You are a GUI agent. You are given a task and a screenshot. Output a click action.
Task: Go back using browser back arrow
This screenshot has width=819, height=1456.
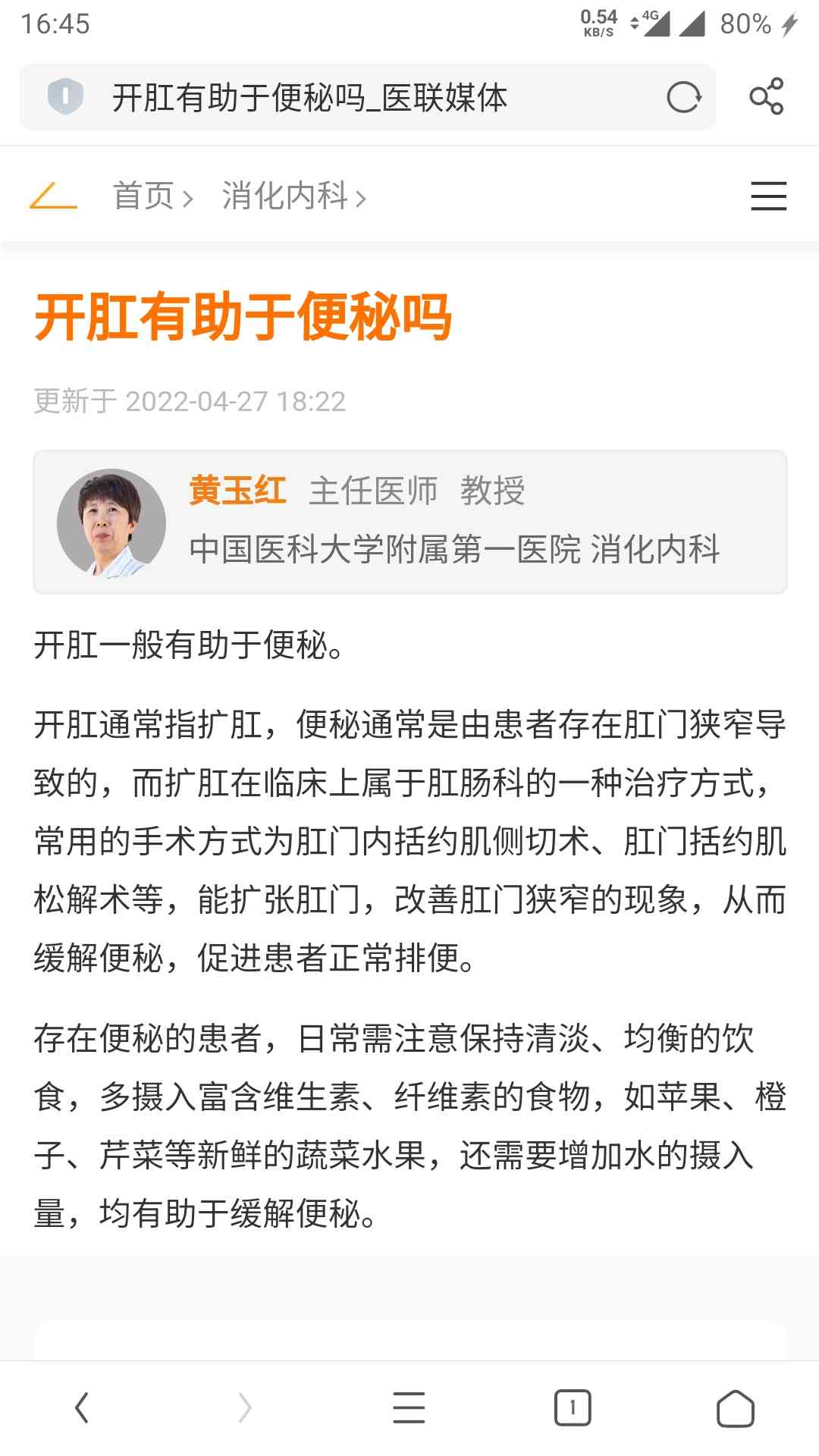click(x=82, y=1407)
